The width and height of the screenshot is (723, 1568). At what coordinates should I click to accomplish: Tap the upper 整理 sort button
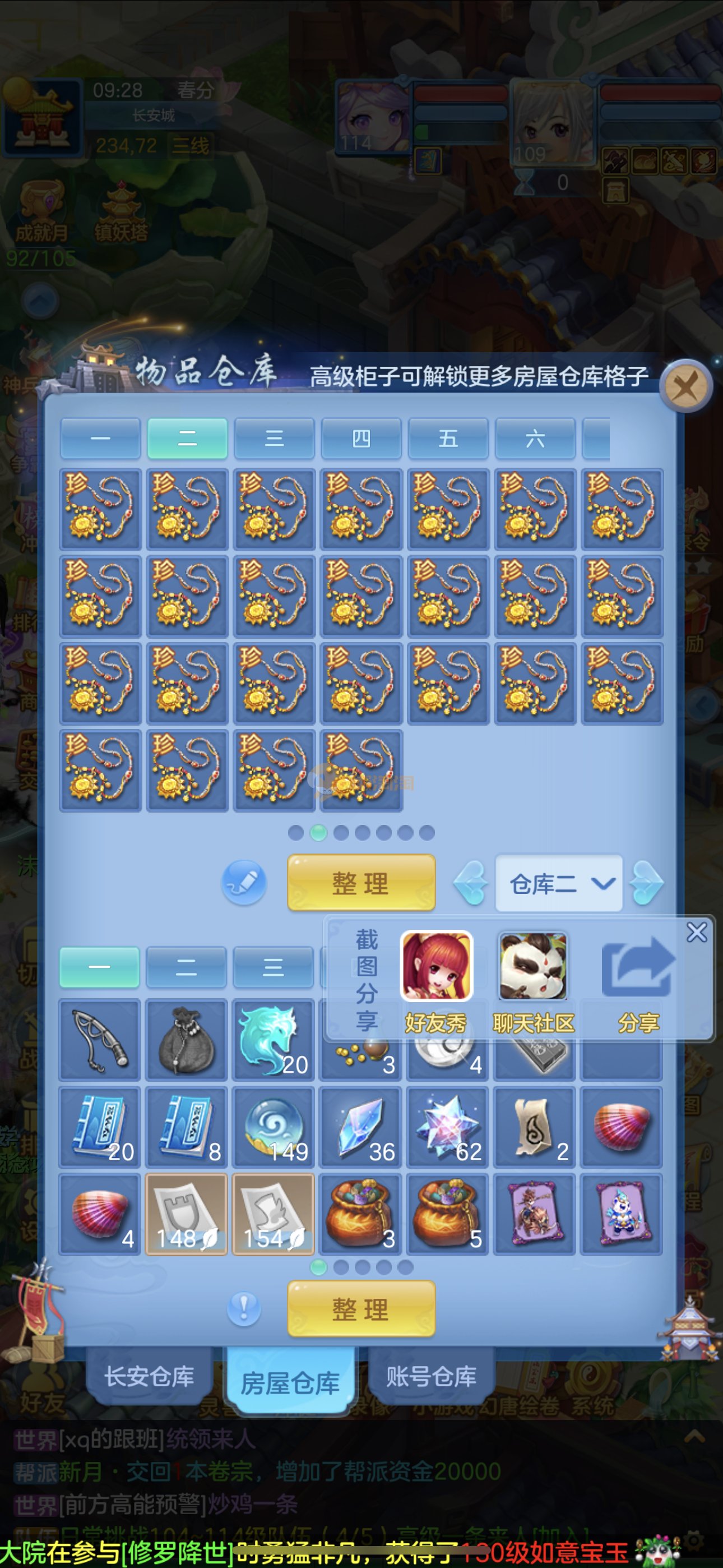tap(361, 883)
